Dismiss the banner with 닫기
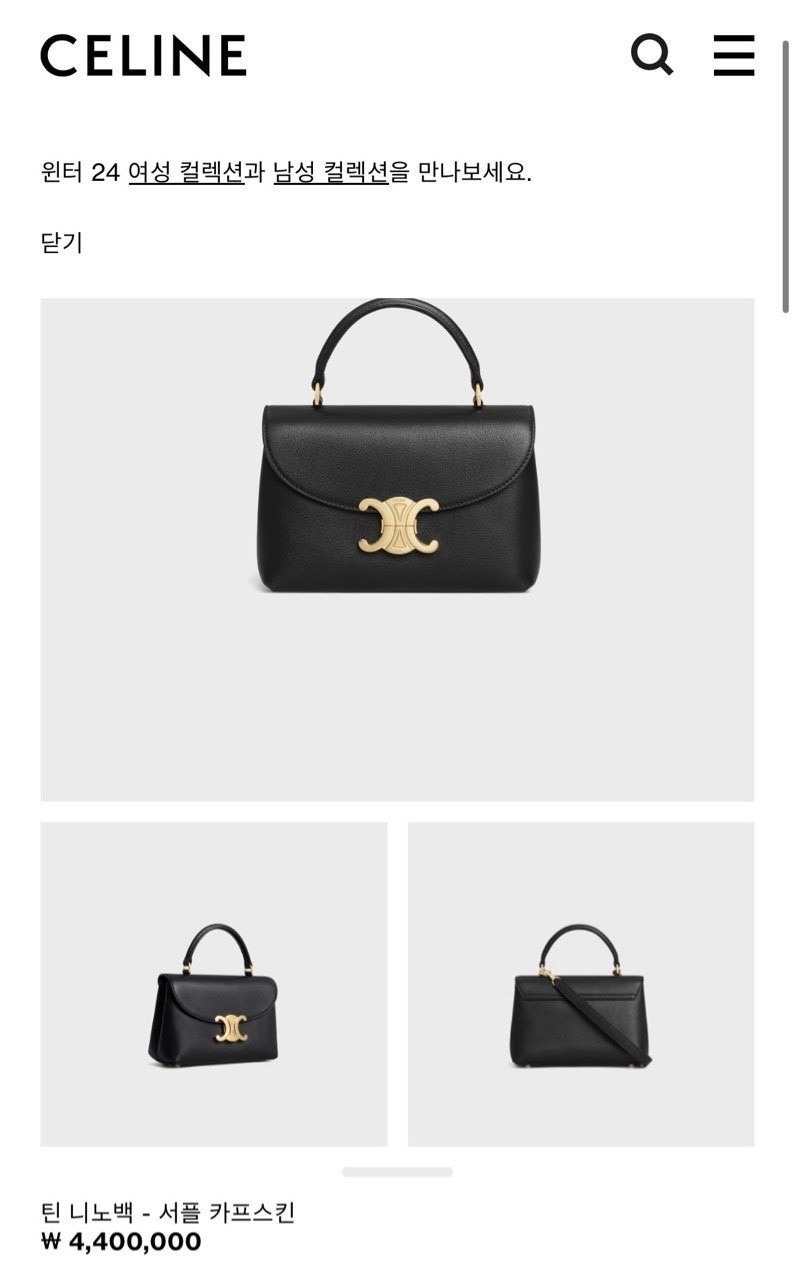 [x=61, y=242]
